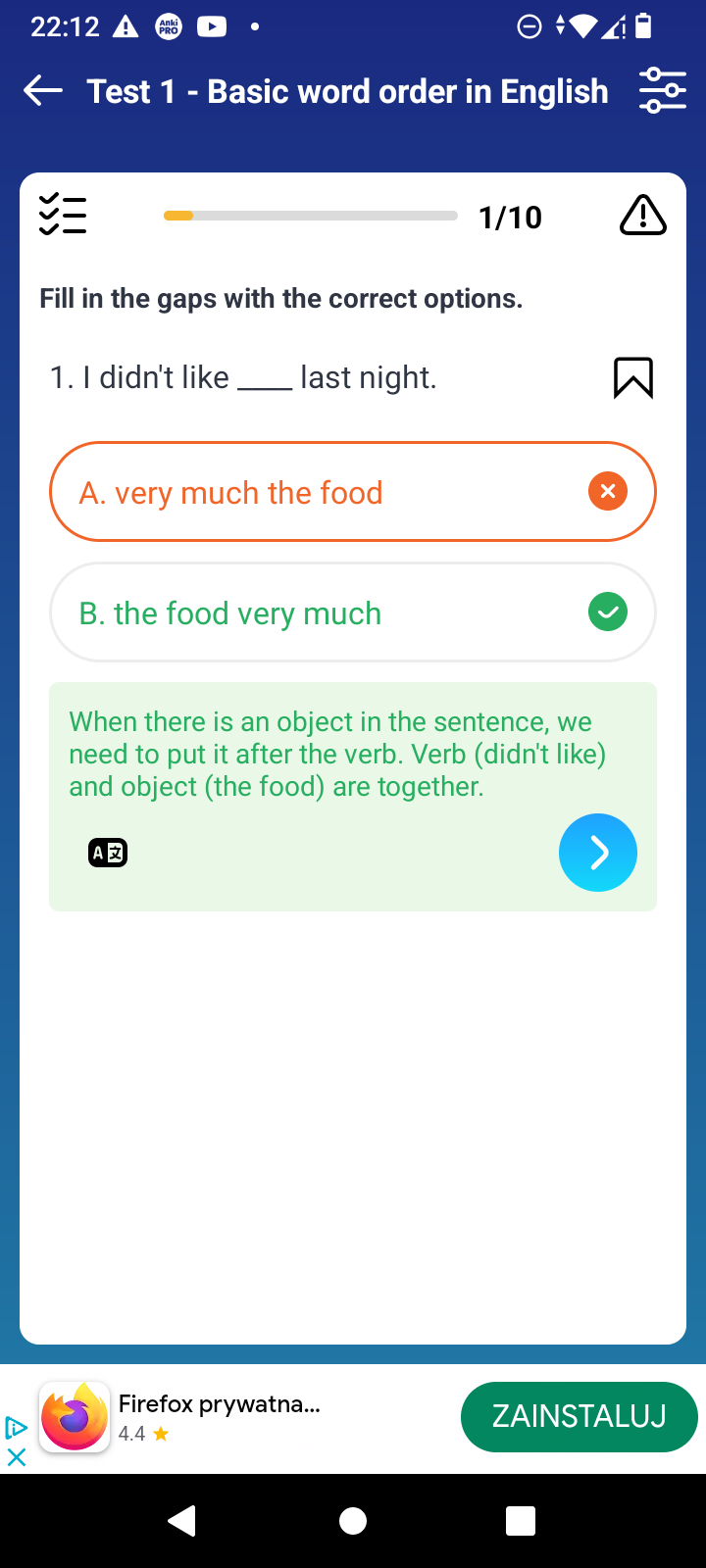This screenshot has height=1568, width=706.
Task: Tap ZAINSTALUJ on the Firefox ad
Action: 579,1416
